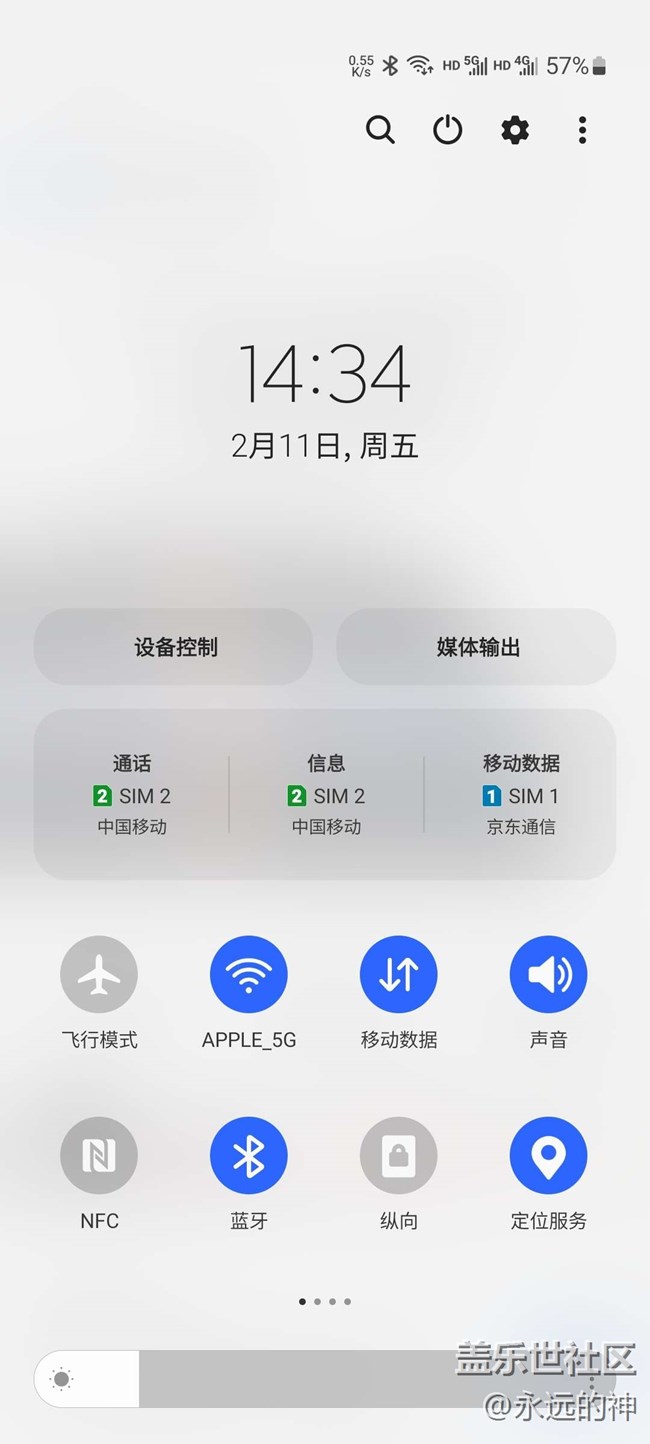Change the SIM used for 移动数据
The width and height of the screenshot is (650, 1444).
point(521,795)
